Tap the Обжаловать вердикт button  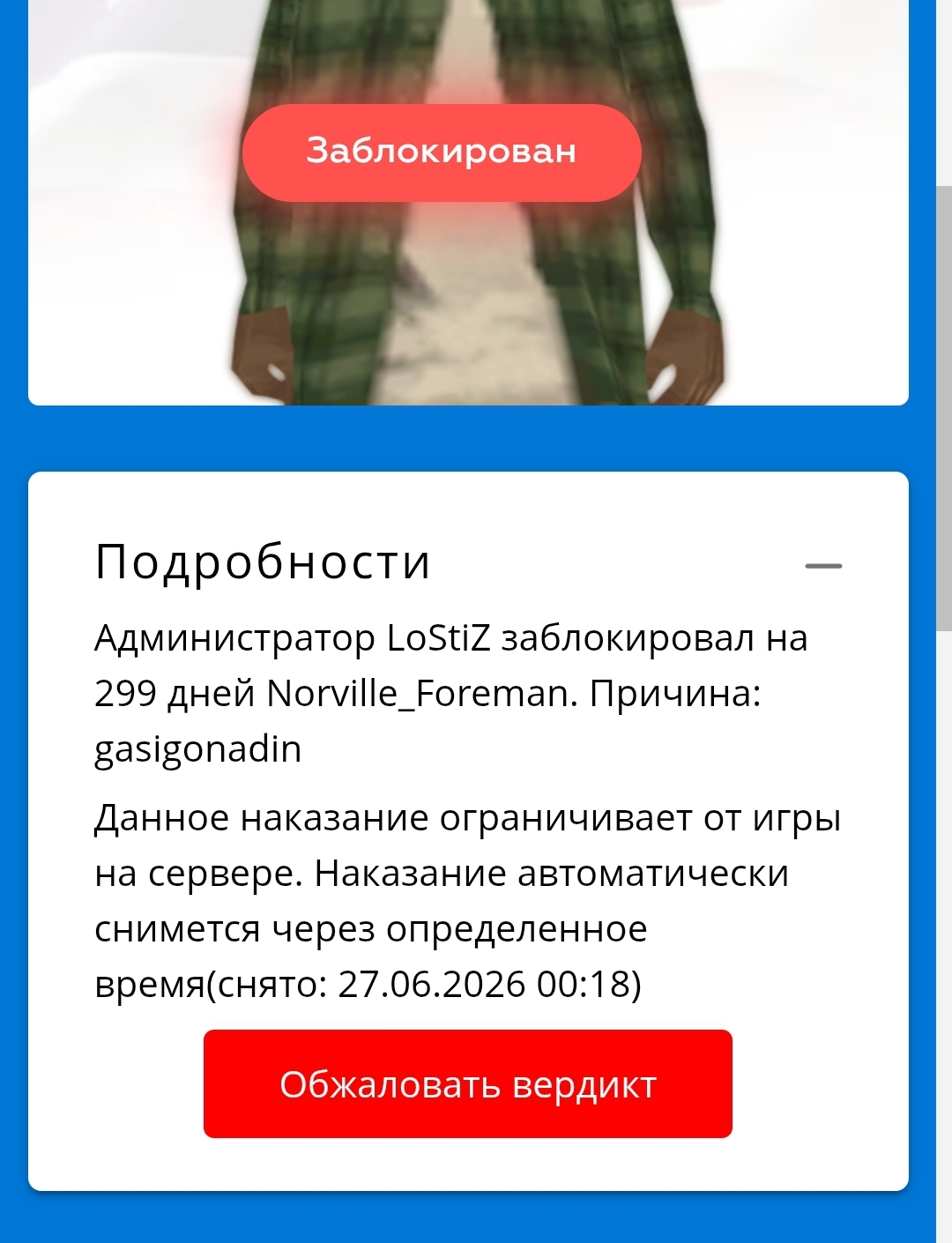(x=467, y=1083)
